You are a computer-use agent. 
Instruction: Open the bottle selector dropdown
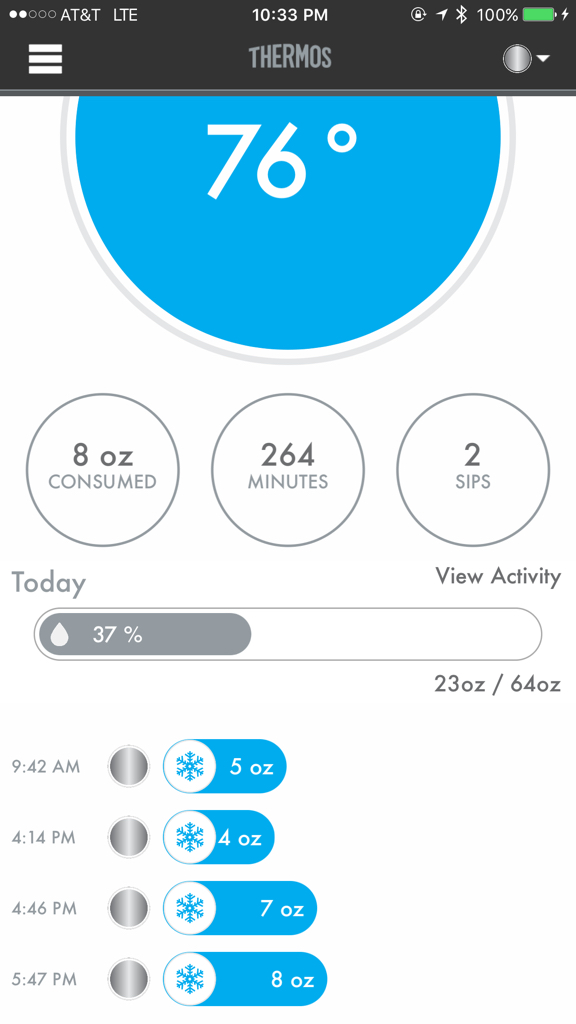[x=526, y=59]
